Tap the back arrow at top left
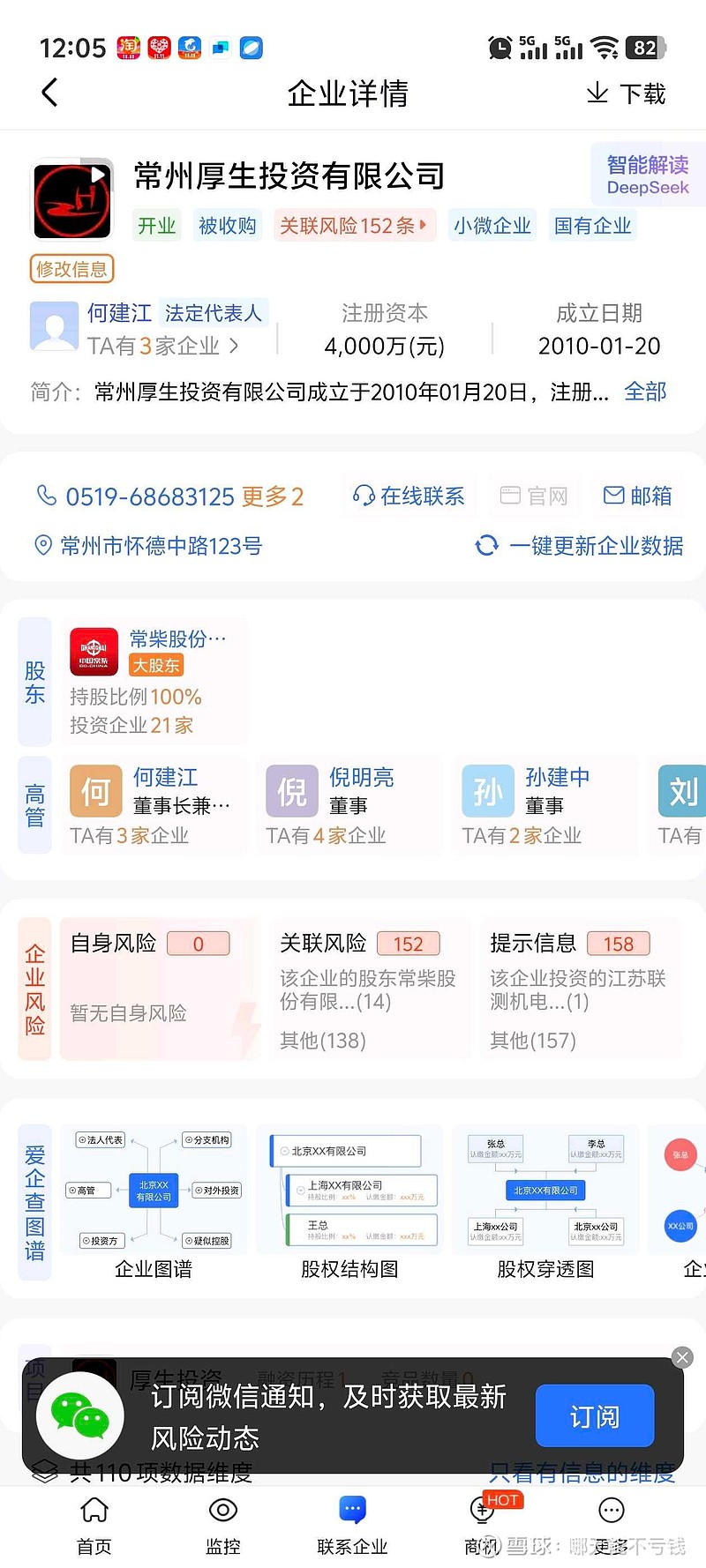 coord(49,93)
